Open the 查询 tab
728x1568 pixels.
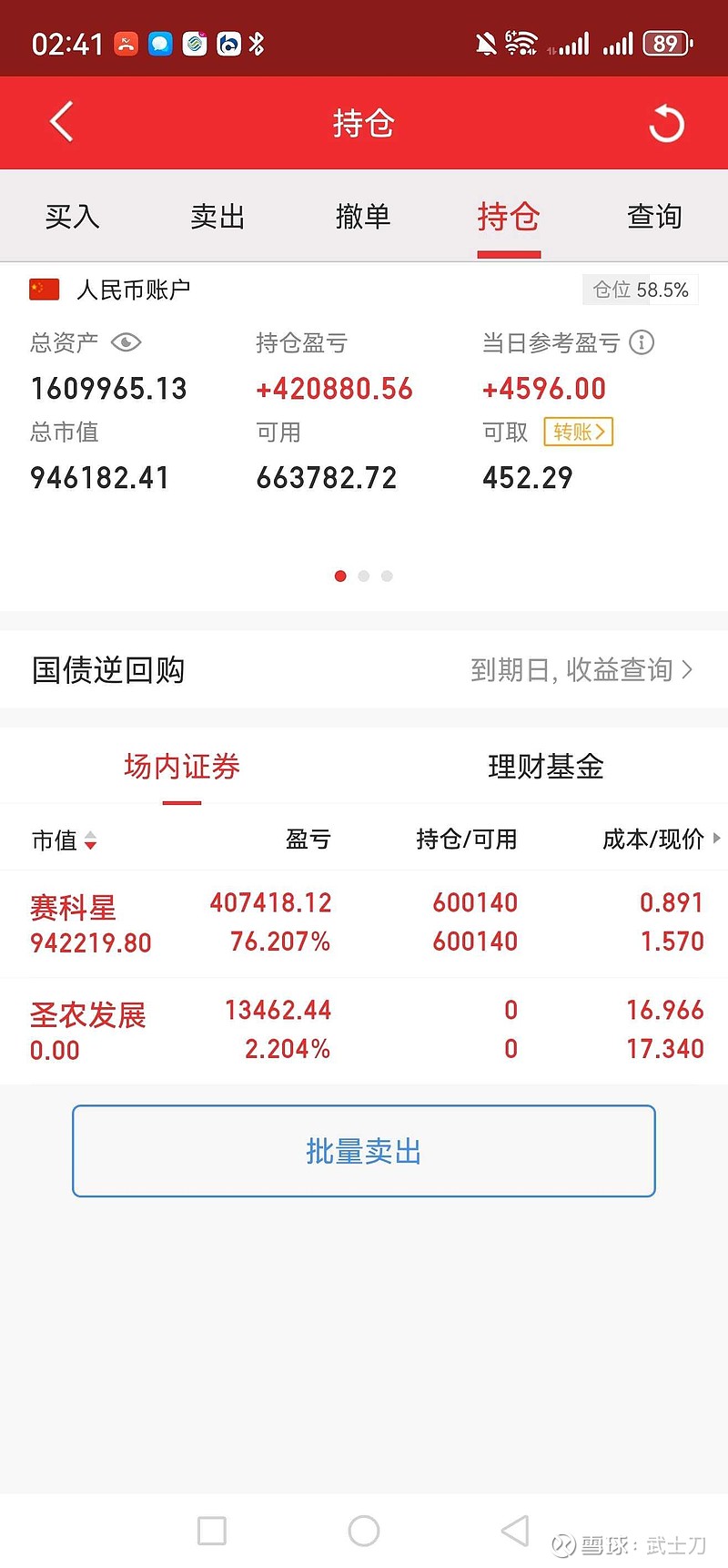[654, 217]
